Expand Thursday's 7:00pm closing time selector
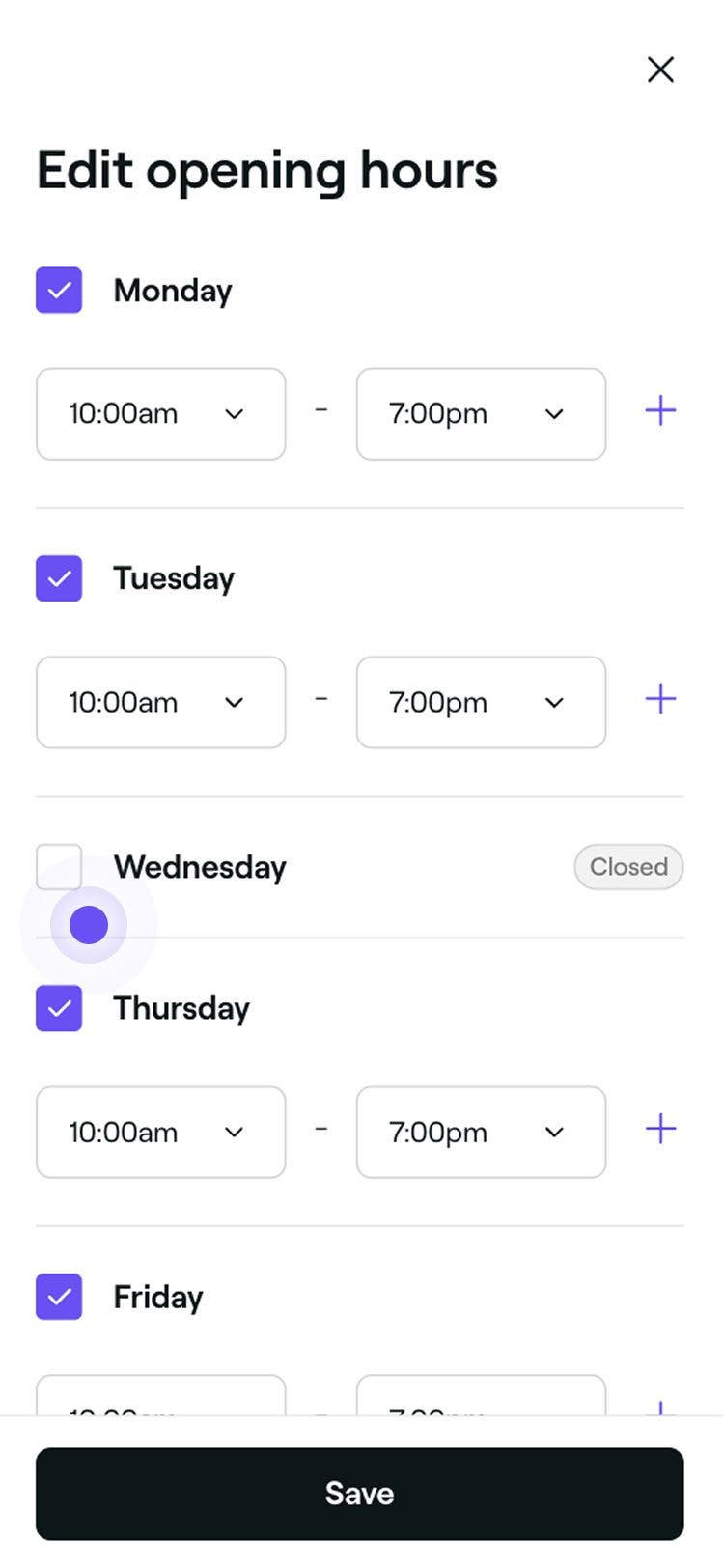Viewport: 724px width, 1568px height. [481, 1132]
